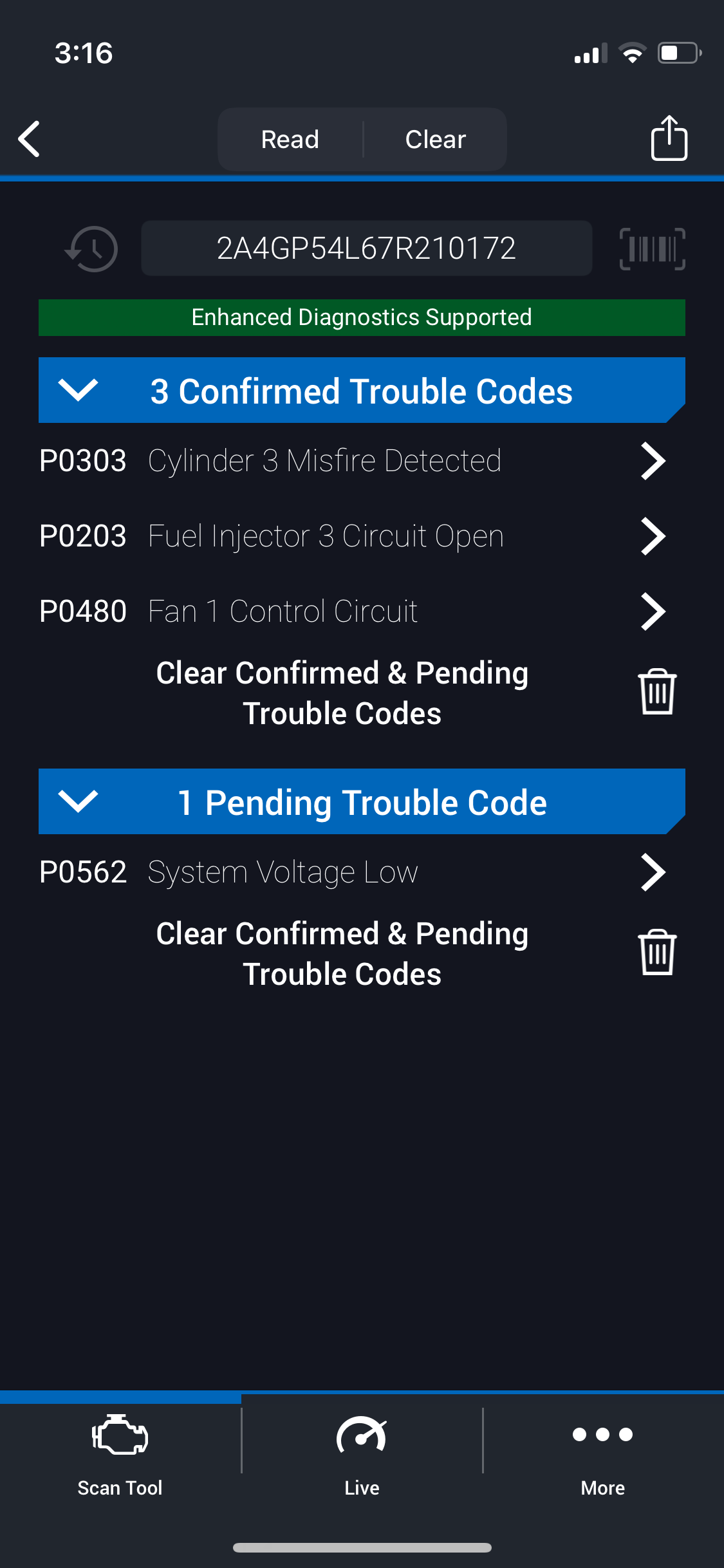724x1568 pixels.
Task: Tap the trash icon below P0480
Action: point(657,692)
